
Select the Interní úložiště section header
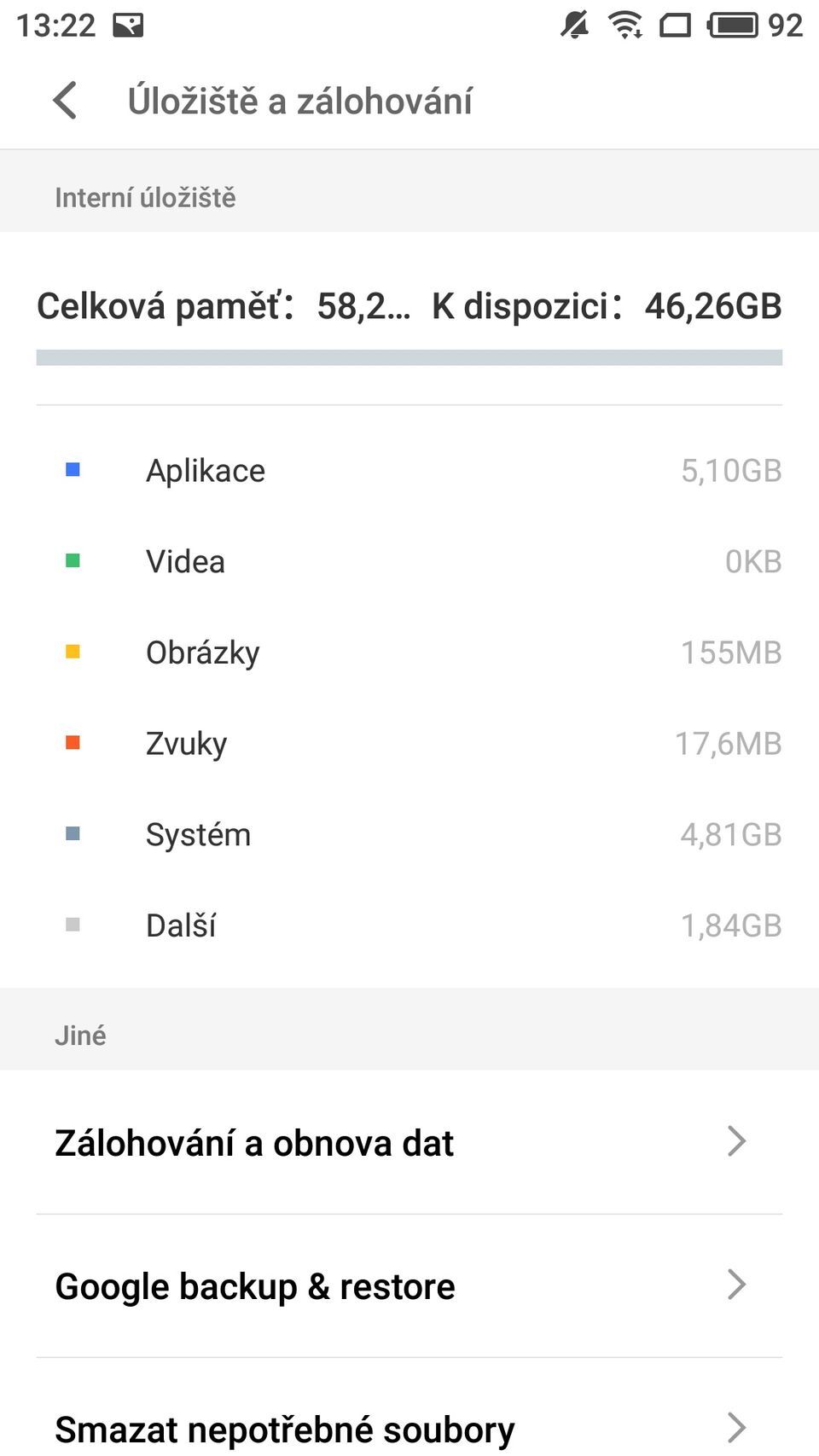click(x=147, y=197)
